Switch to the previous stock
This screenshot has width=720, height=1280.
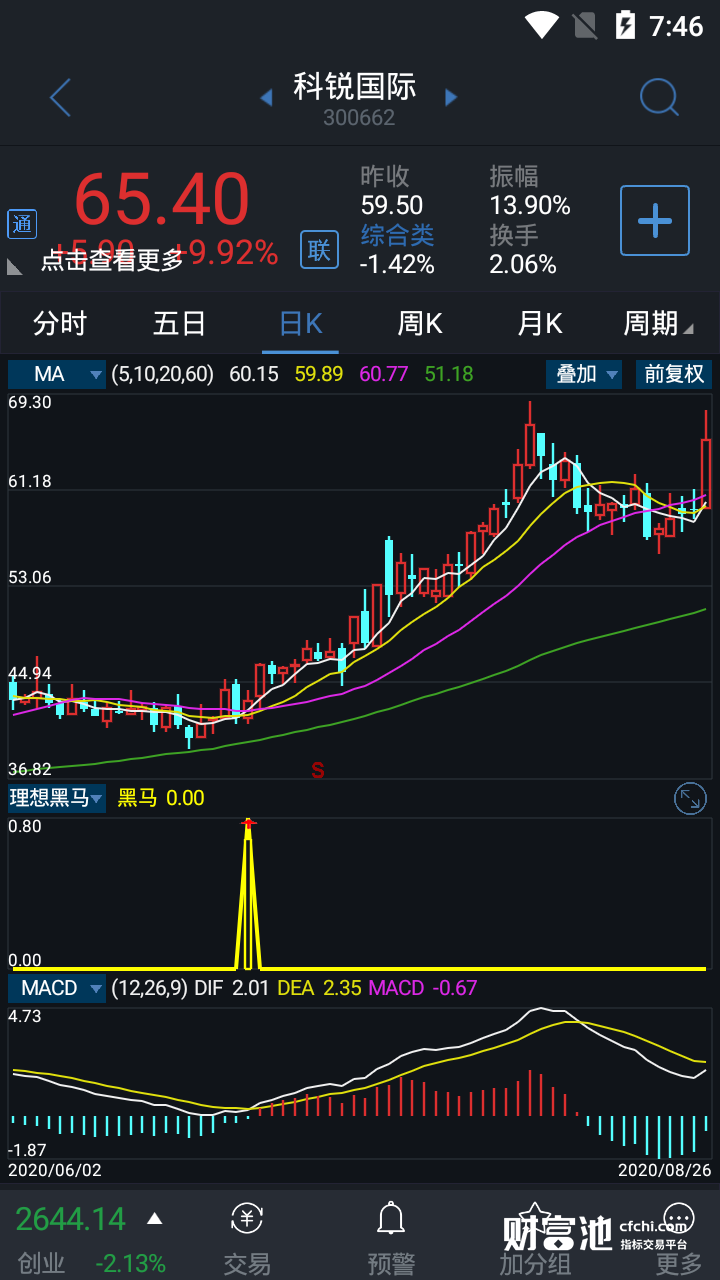point(266,98)
